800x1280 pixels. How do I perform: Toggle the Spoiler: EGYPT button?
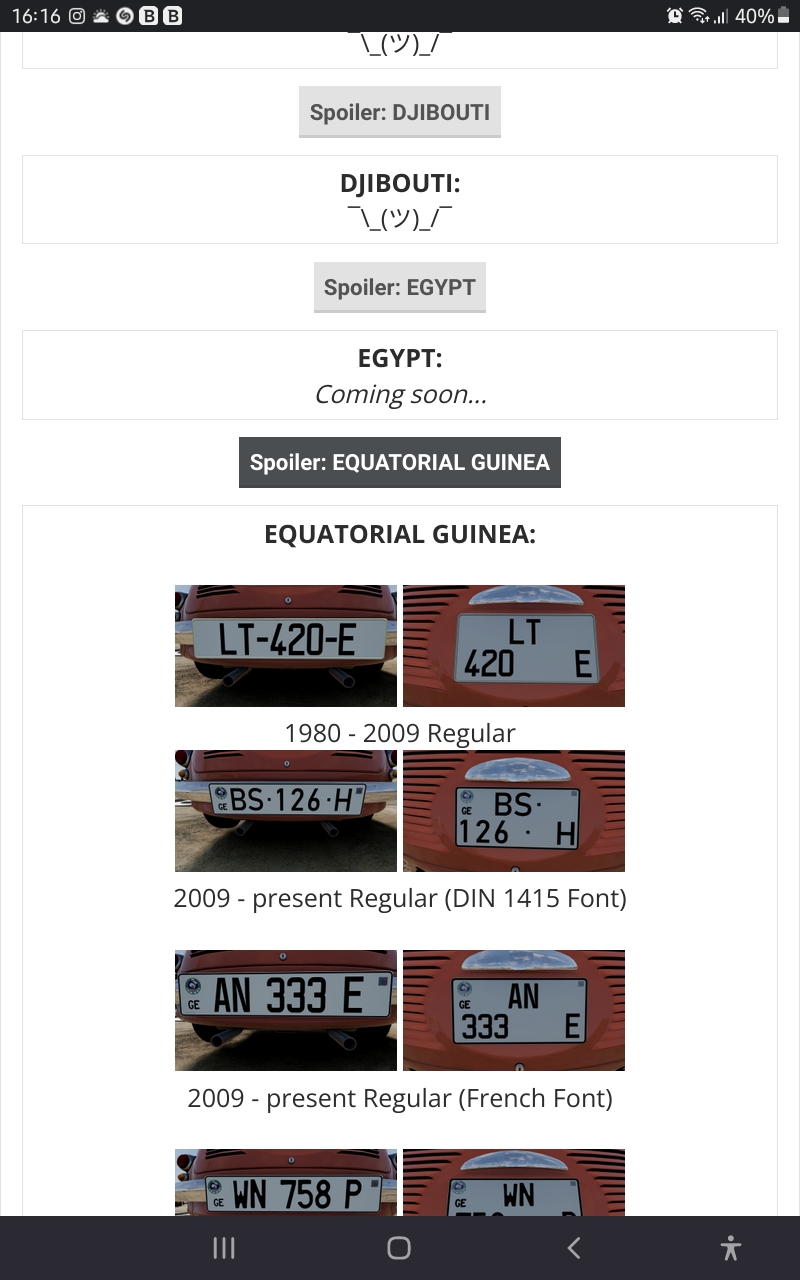pos(400,288)
